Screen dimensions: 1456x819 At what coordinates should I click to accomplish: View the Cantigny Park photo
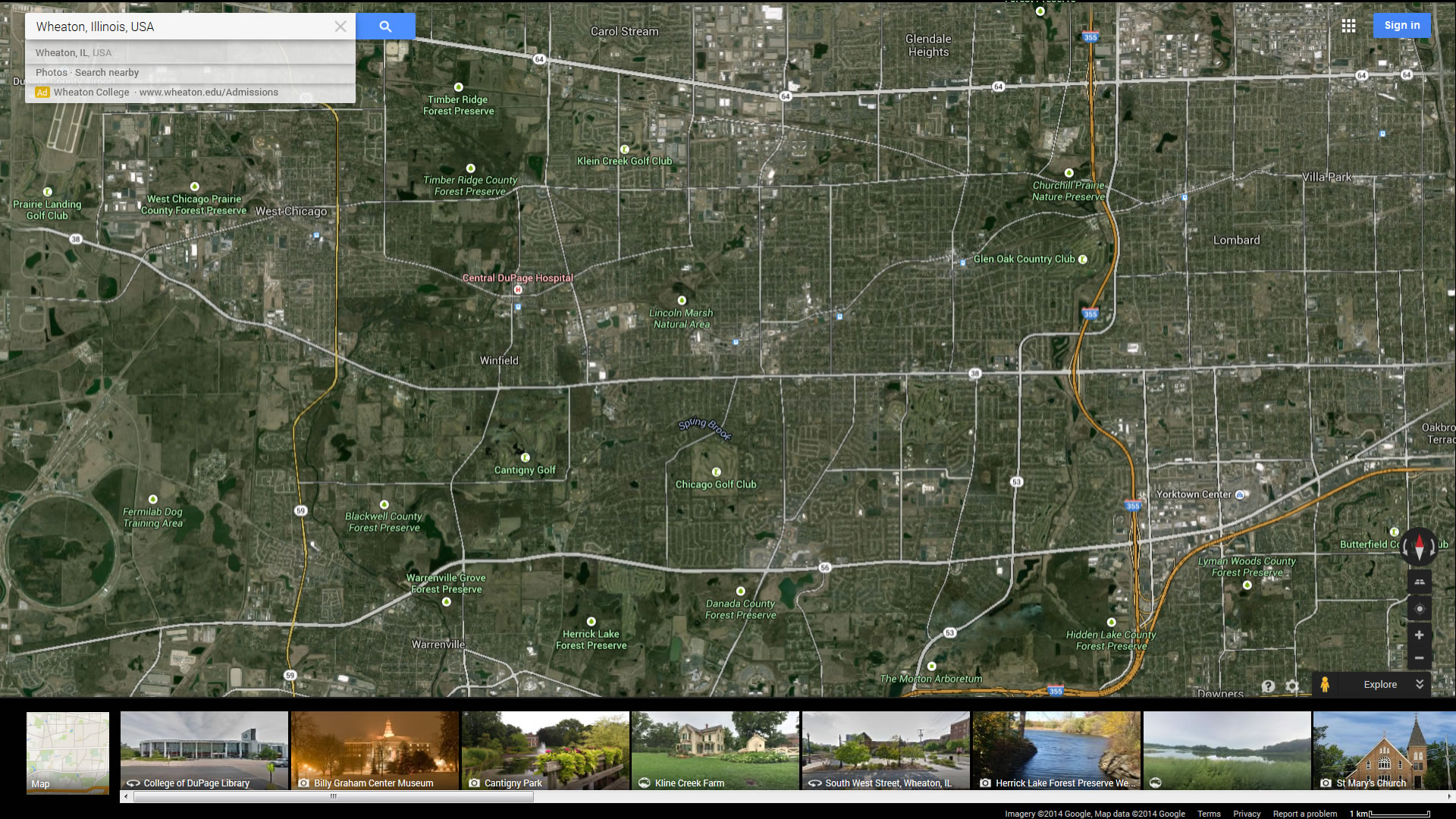(x=545, y=751)
